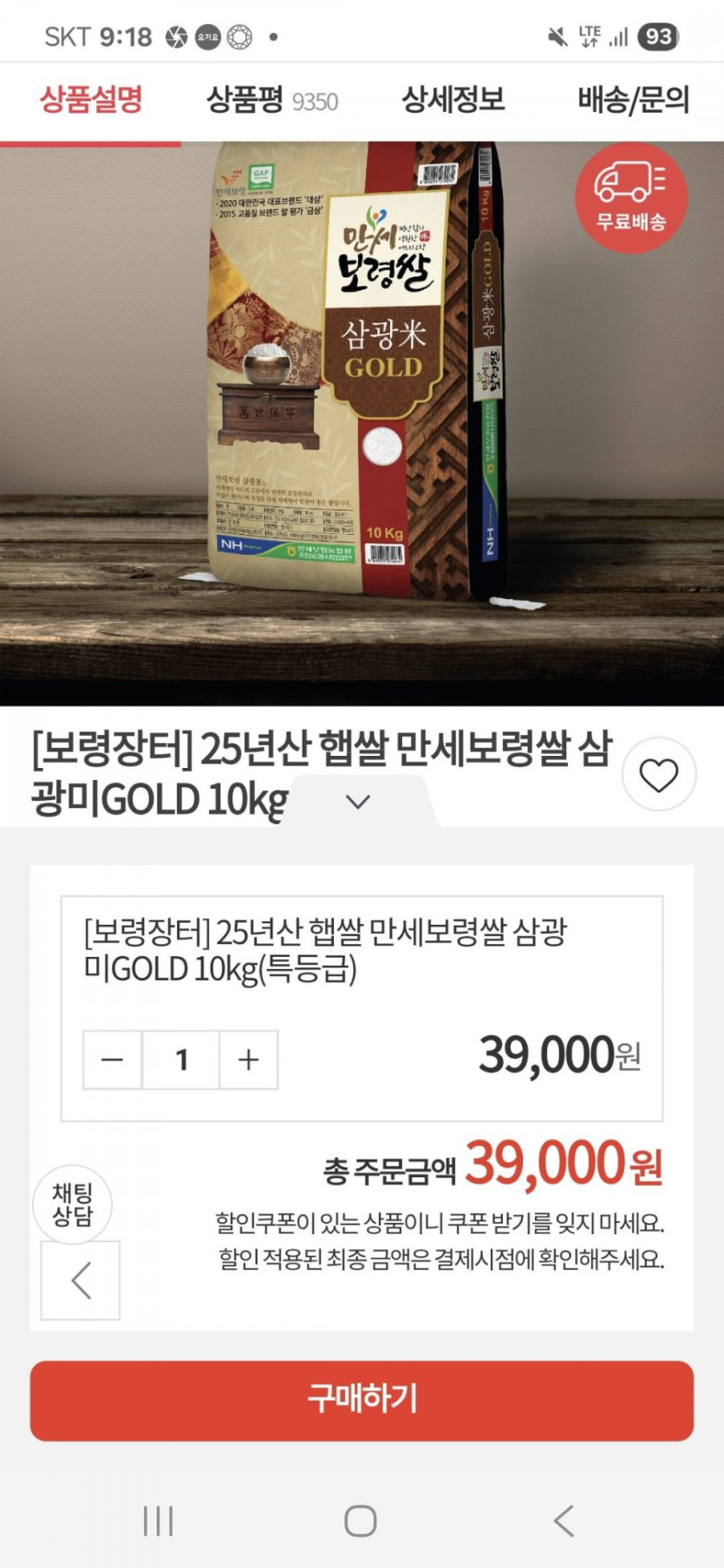
Task: Open 채팅상담 chat support
Action: click(x=73, y=1205)
